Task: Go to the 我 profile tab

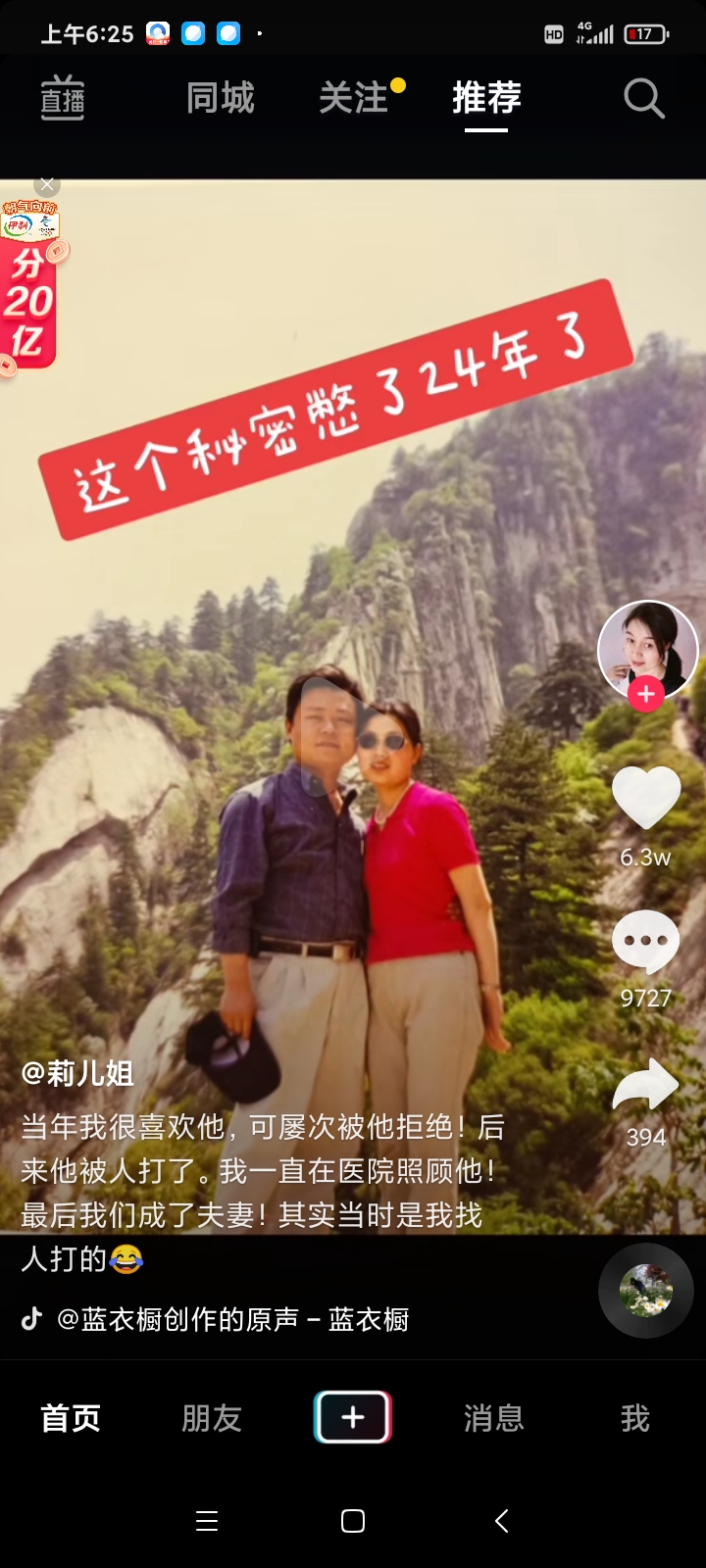Action: tap(635, 1418)
